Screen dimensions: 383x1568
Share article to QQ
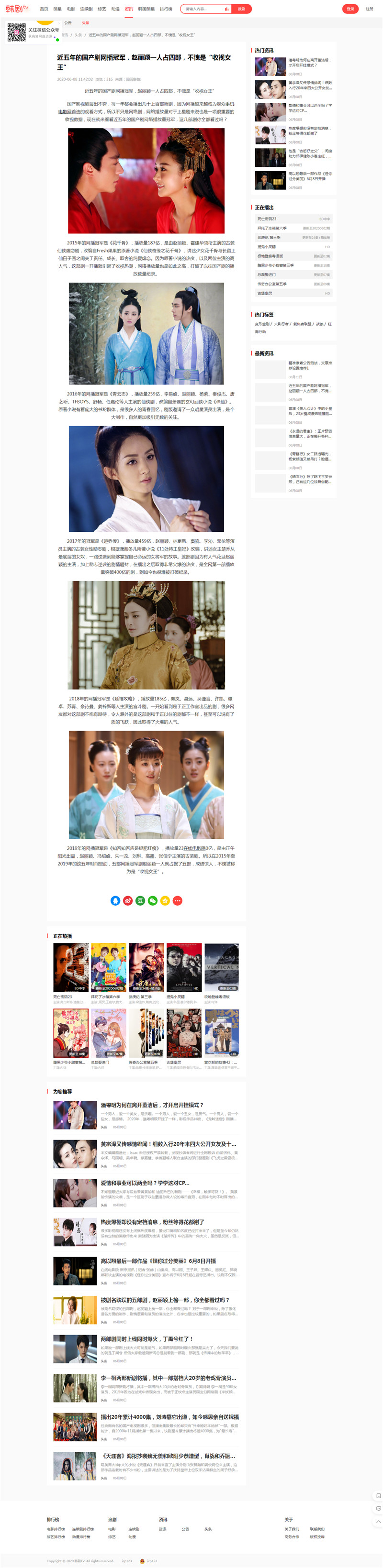click(115, 900)
